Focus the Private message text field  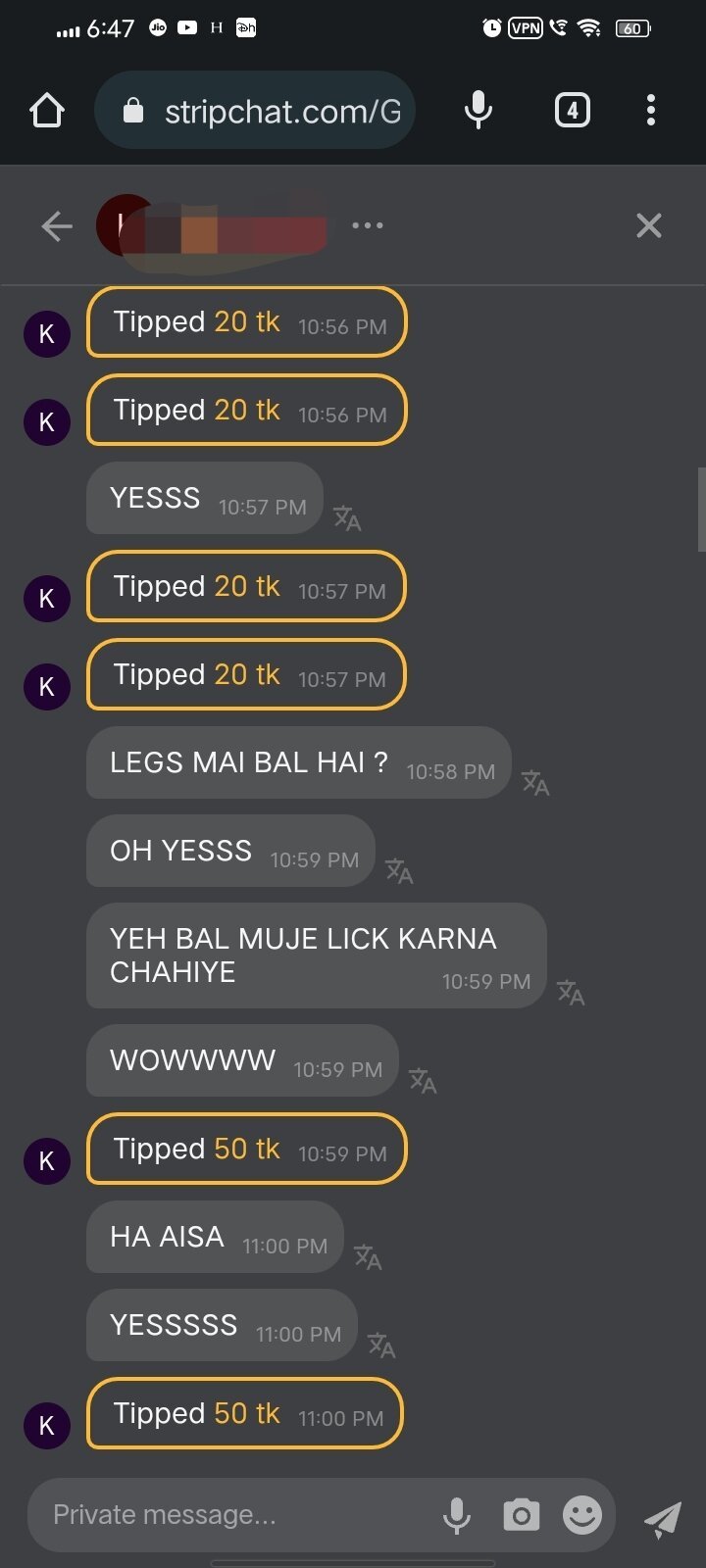235,1515
